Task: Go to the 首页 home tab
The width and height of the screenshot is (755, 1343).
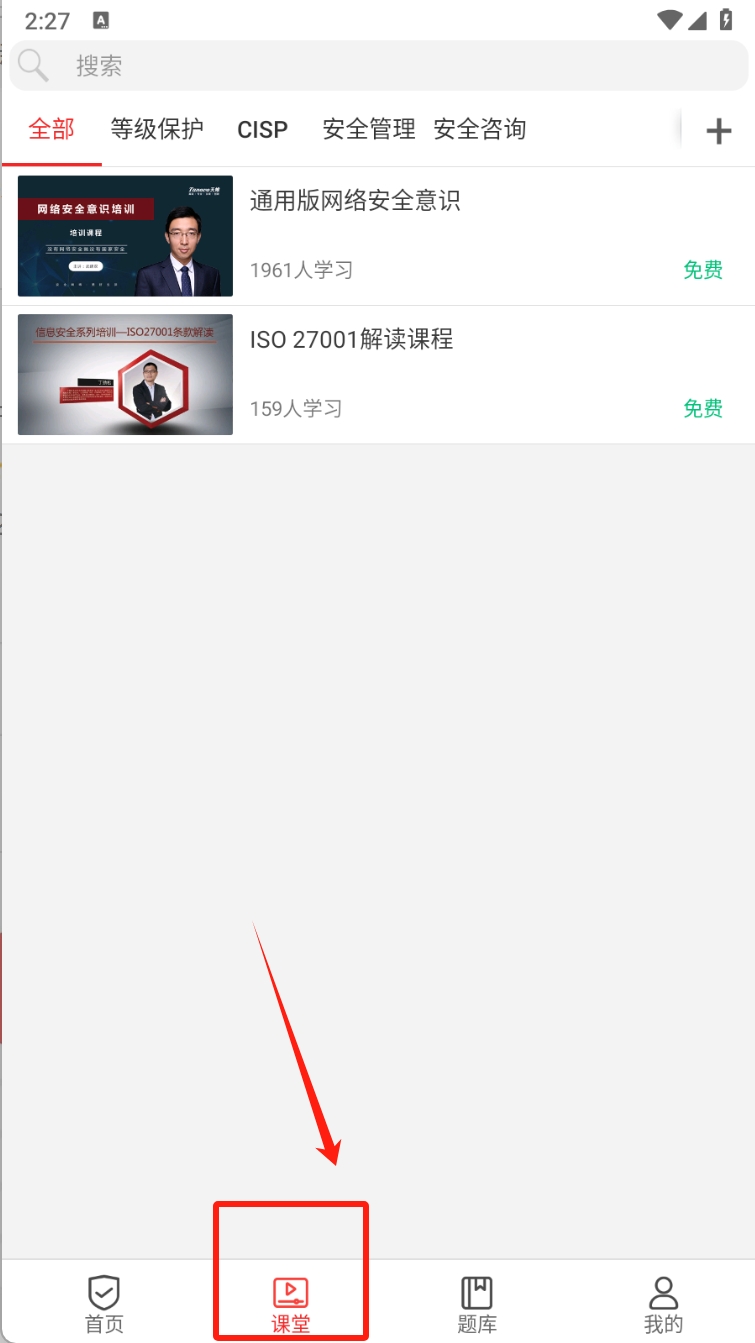Action: 104,1303
